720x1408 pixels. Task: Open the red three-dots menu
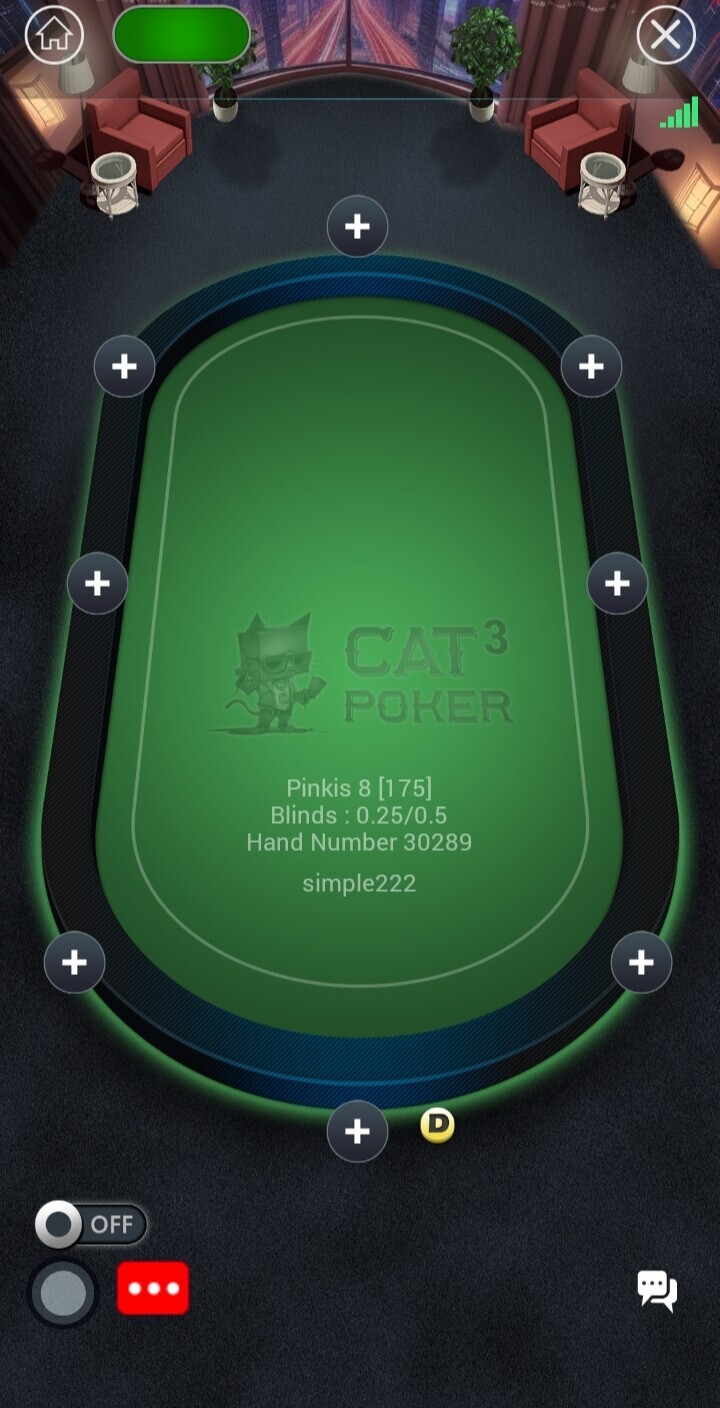(x=153, y=1288)
